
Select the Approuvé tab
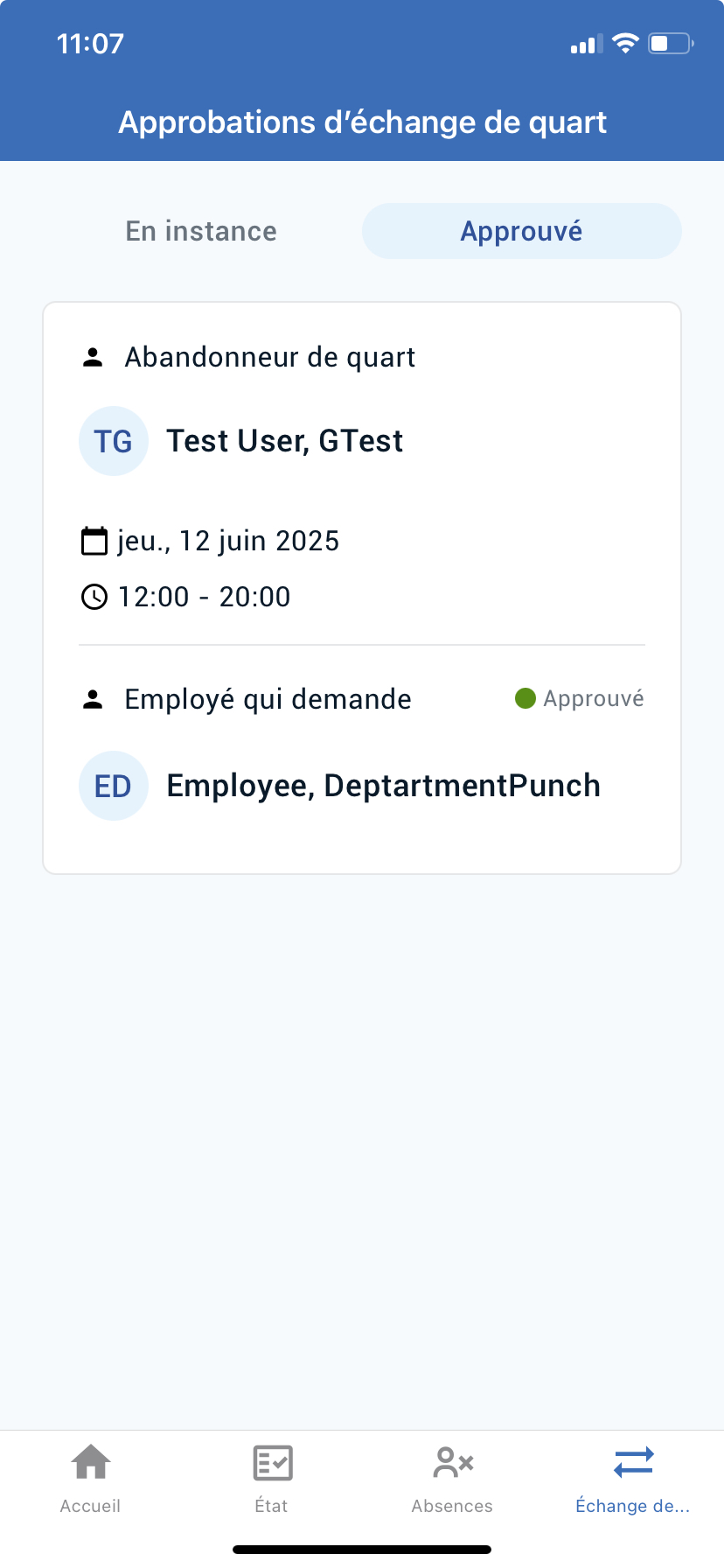pos(522,231)
